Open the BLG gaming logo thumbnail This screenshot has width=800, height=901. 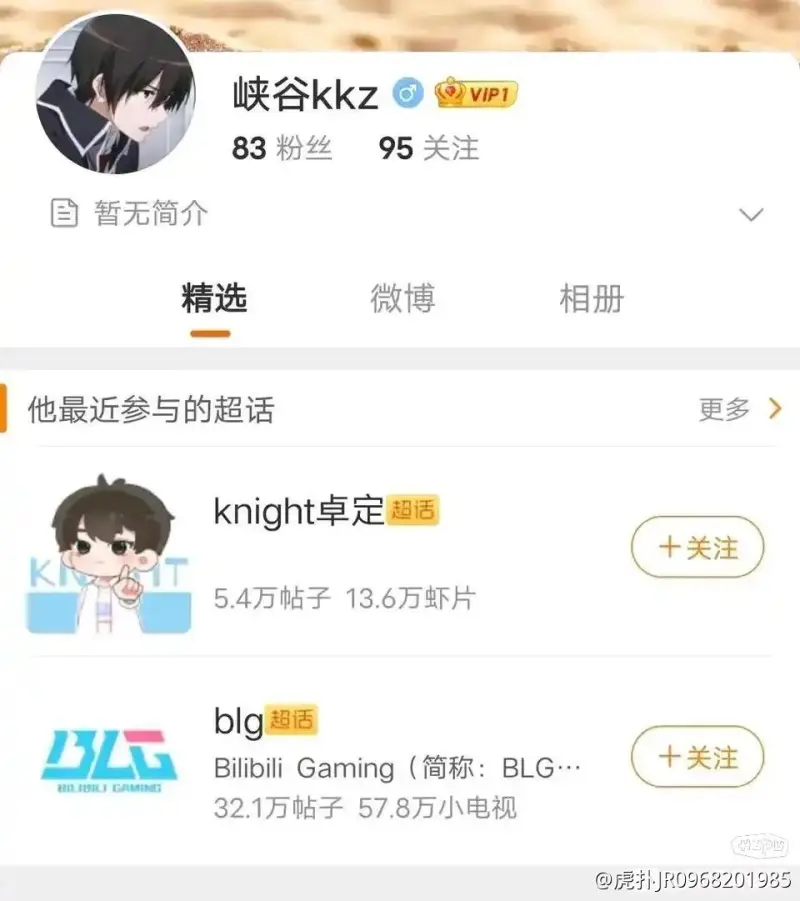(x=110, y=758)
